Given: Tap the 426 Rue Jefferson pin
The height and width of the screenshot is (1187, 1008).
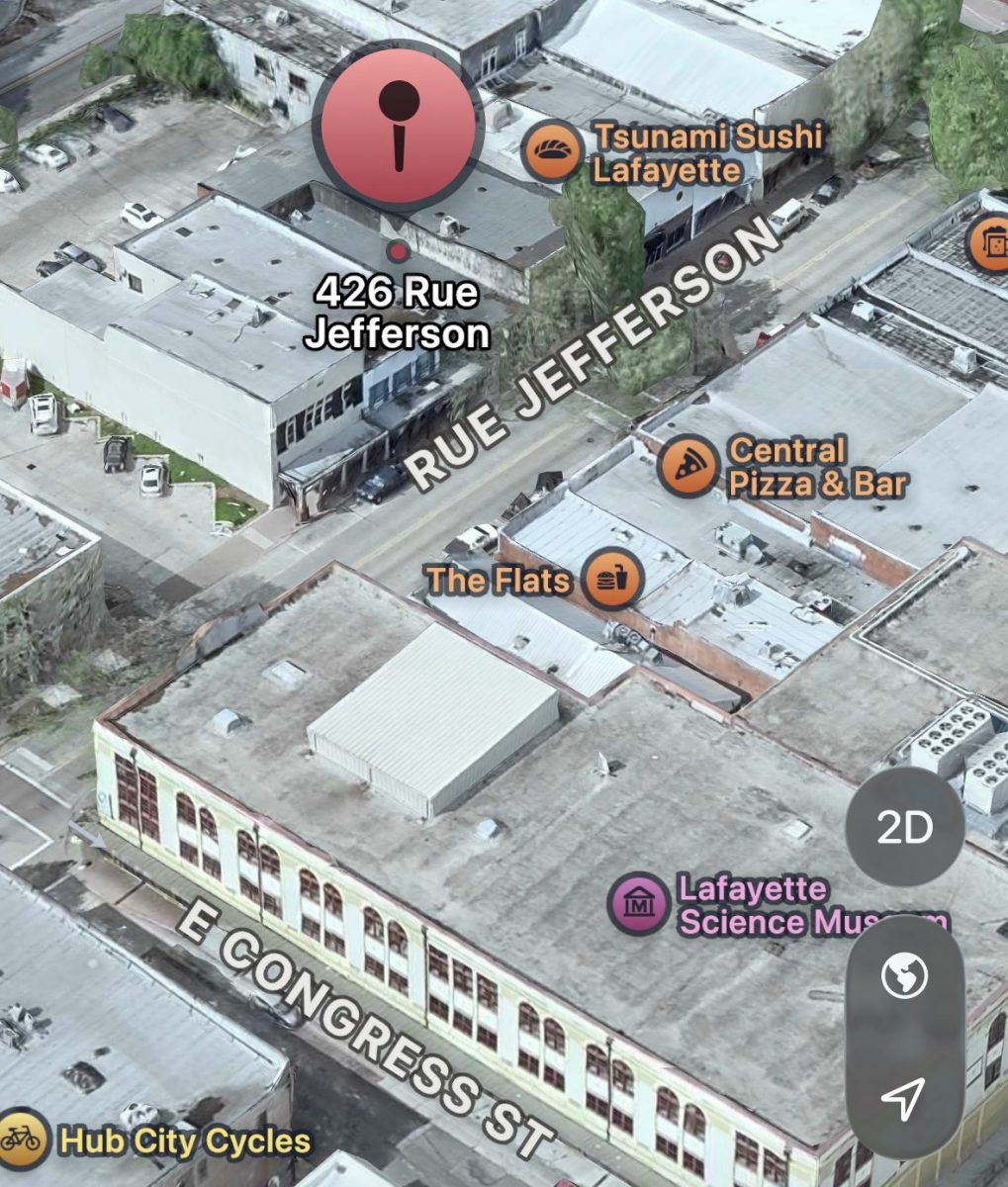Looking at the screenshot, I should point(399,123).
